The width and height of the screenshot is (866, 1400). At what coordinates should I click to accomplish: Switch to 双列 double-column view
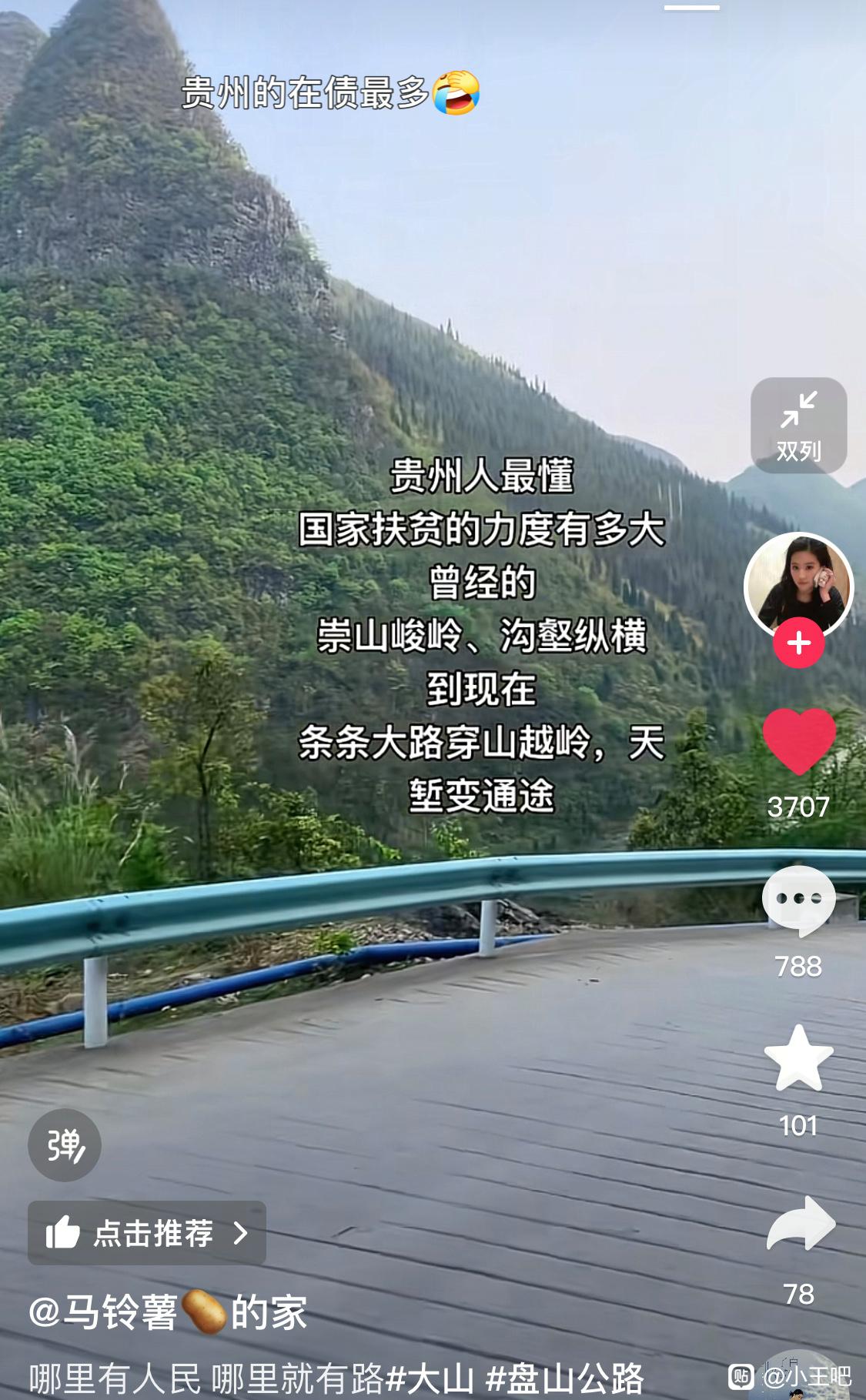(x=799, y=426)
